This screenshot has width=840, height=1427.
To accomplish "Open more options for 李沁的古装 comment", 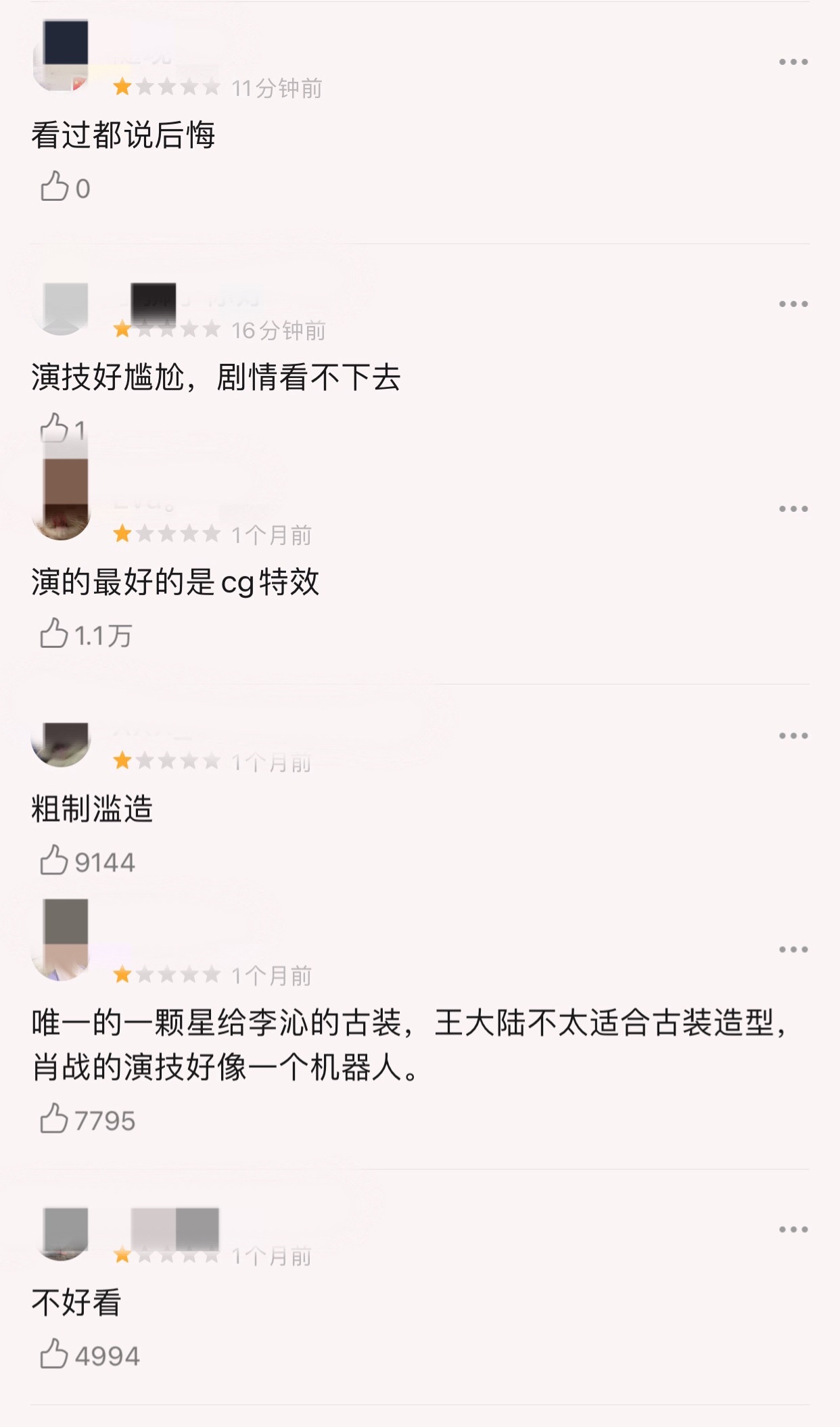I will [x=793, y=950].
